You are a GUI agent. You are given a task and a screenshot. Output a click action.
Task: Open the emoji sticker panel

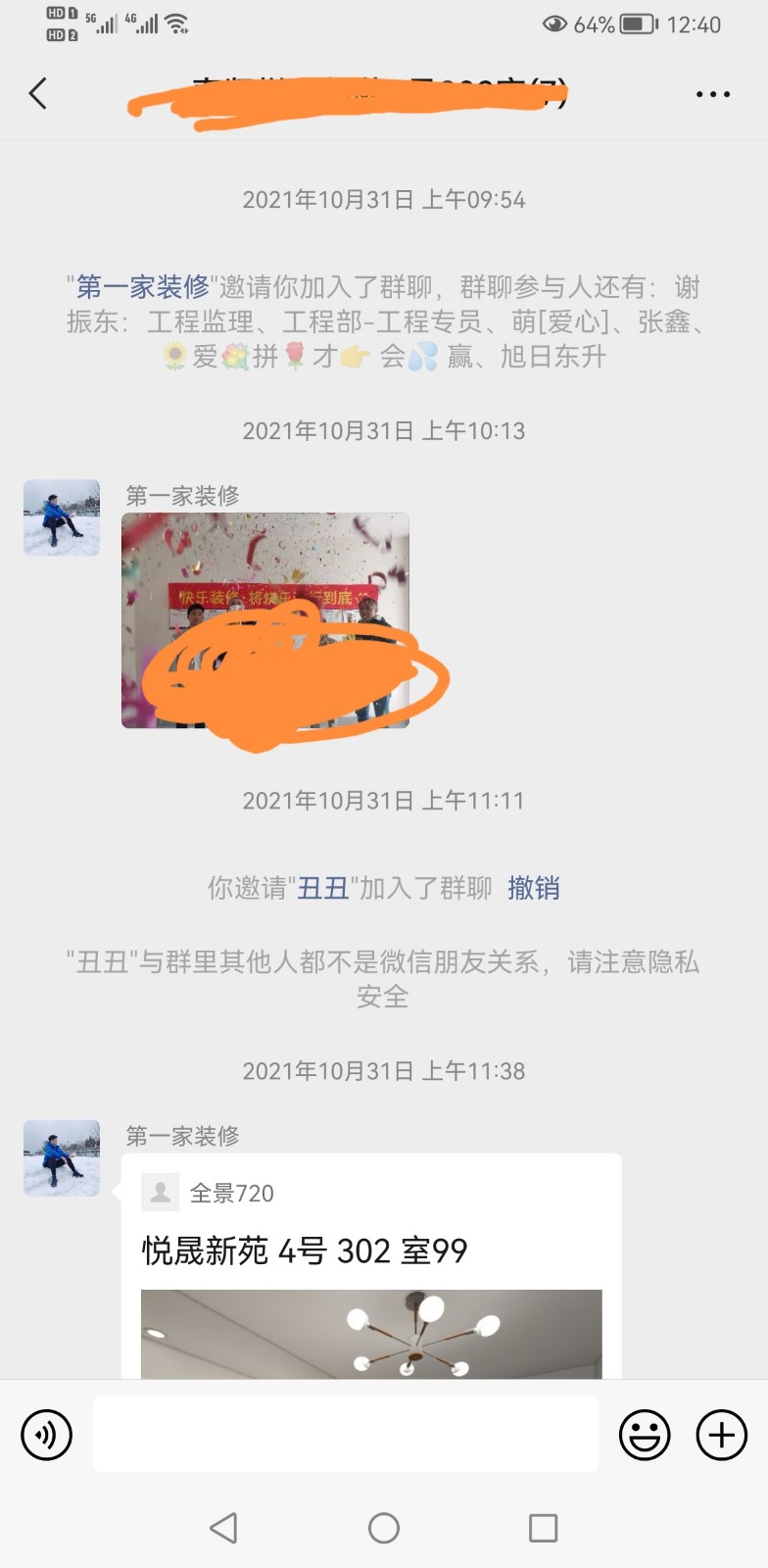(x=645, y=1436)
